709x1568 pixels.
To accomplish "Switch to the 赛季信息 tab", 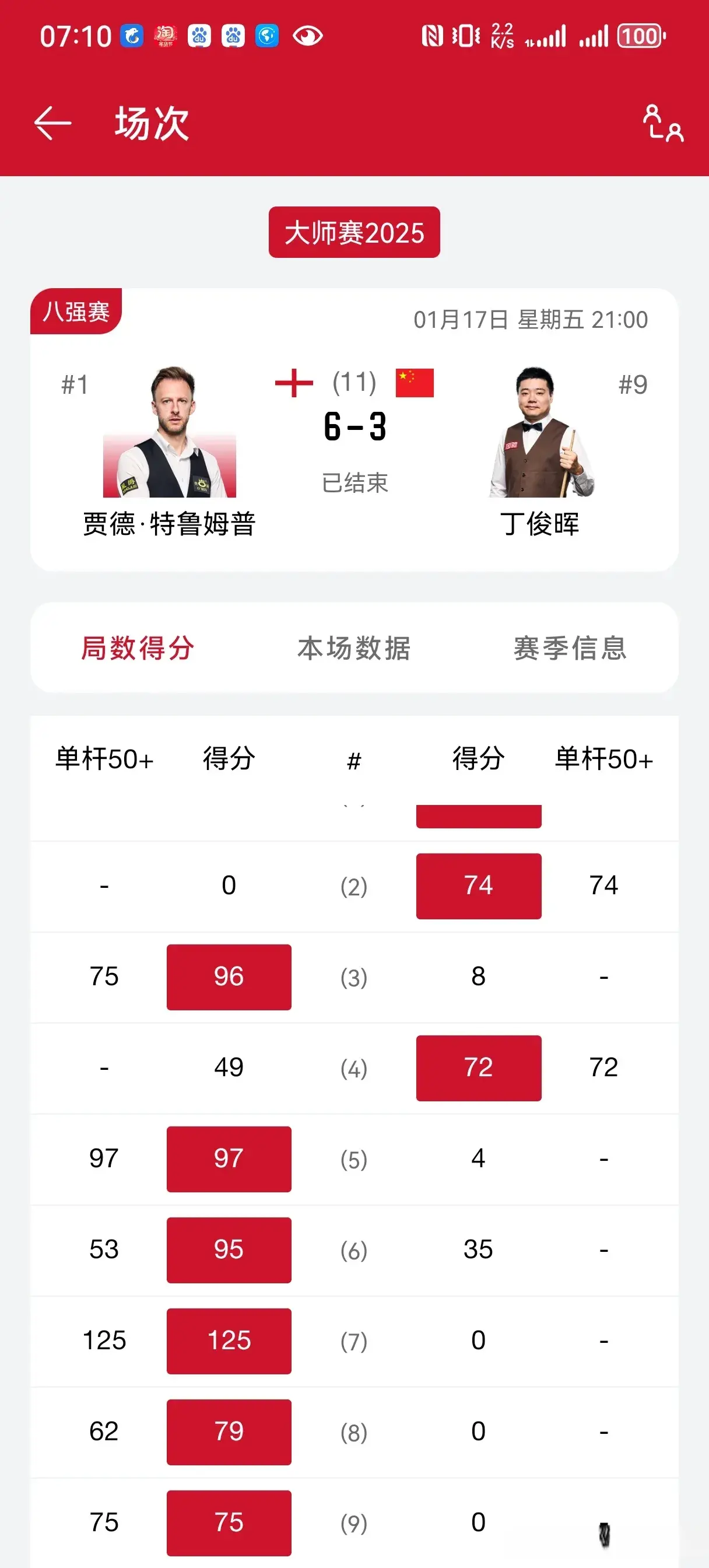I will [x=570, y=647].
